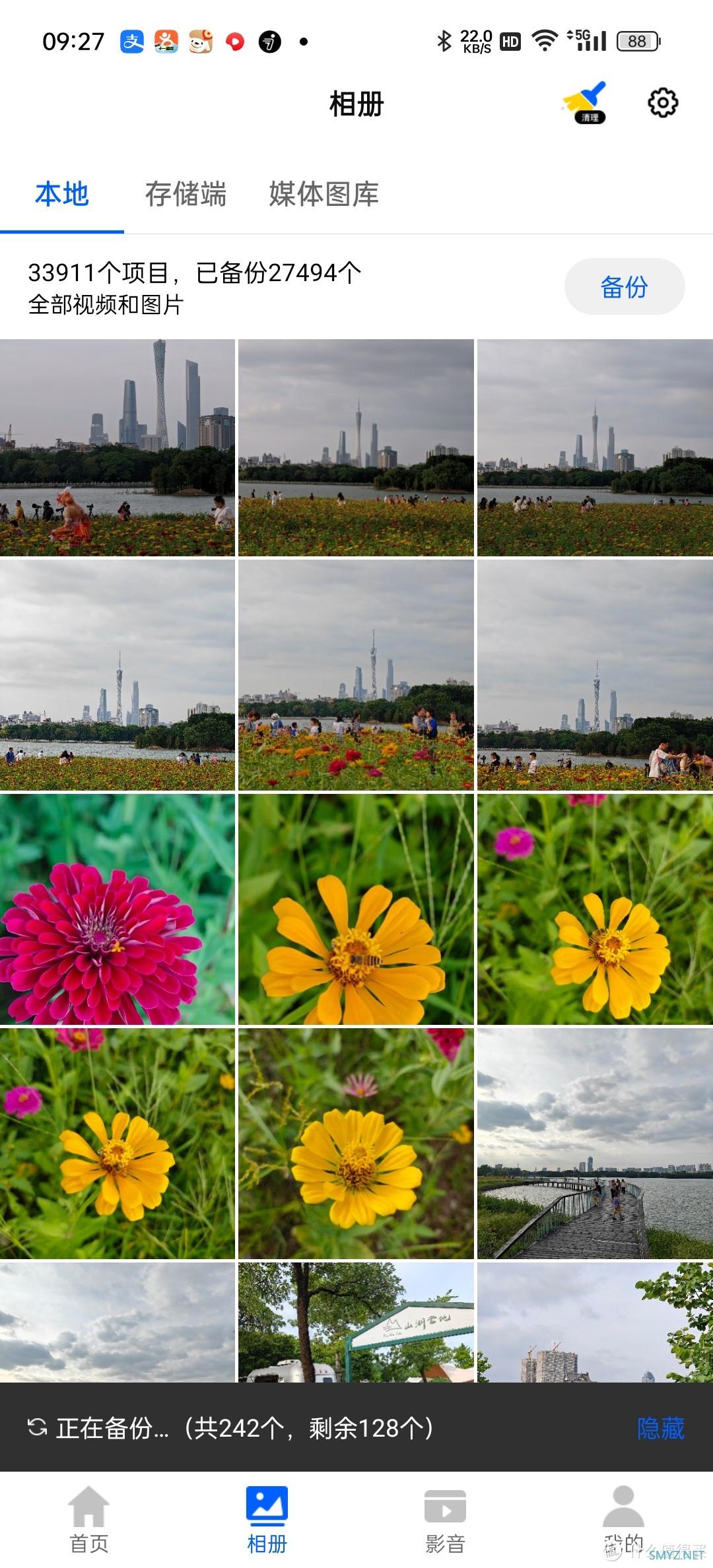Open the wooden boardwalk lake photo
Image resolution: width=713 pixels, height=1568 pixels.
coord(595,1143)
